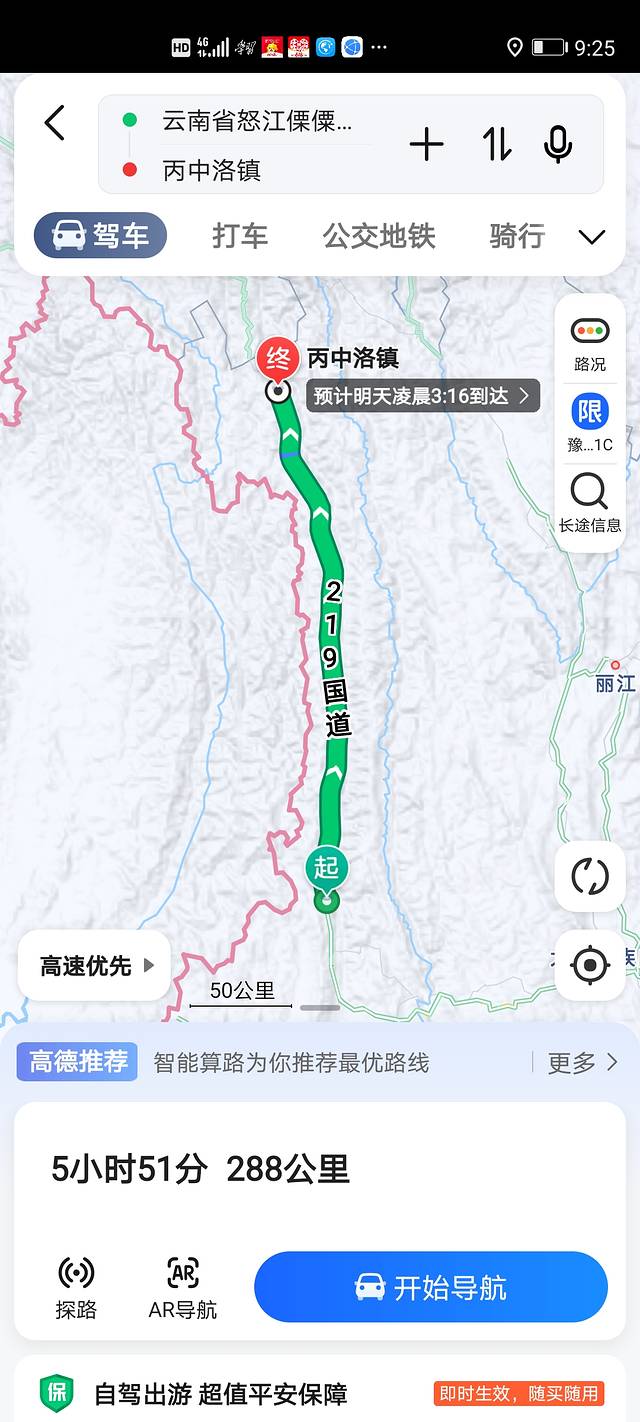Select the 驾车 driving tab
Image resolution: width=640 pixels, height=1422 pixels.
pos(101,236)
